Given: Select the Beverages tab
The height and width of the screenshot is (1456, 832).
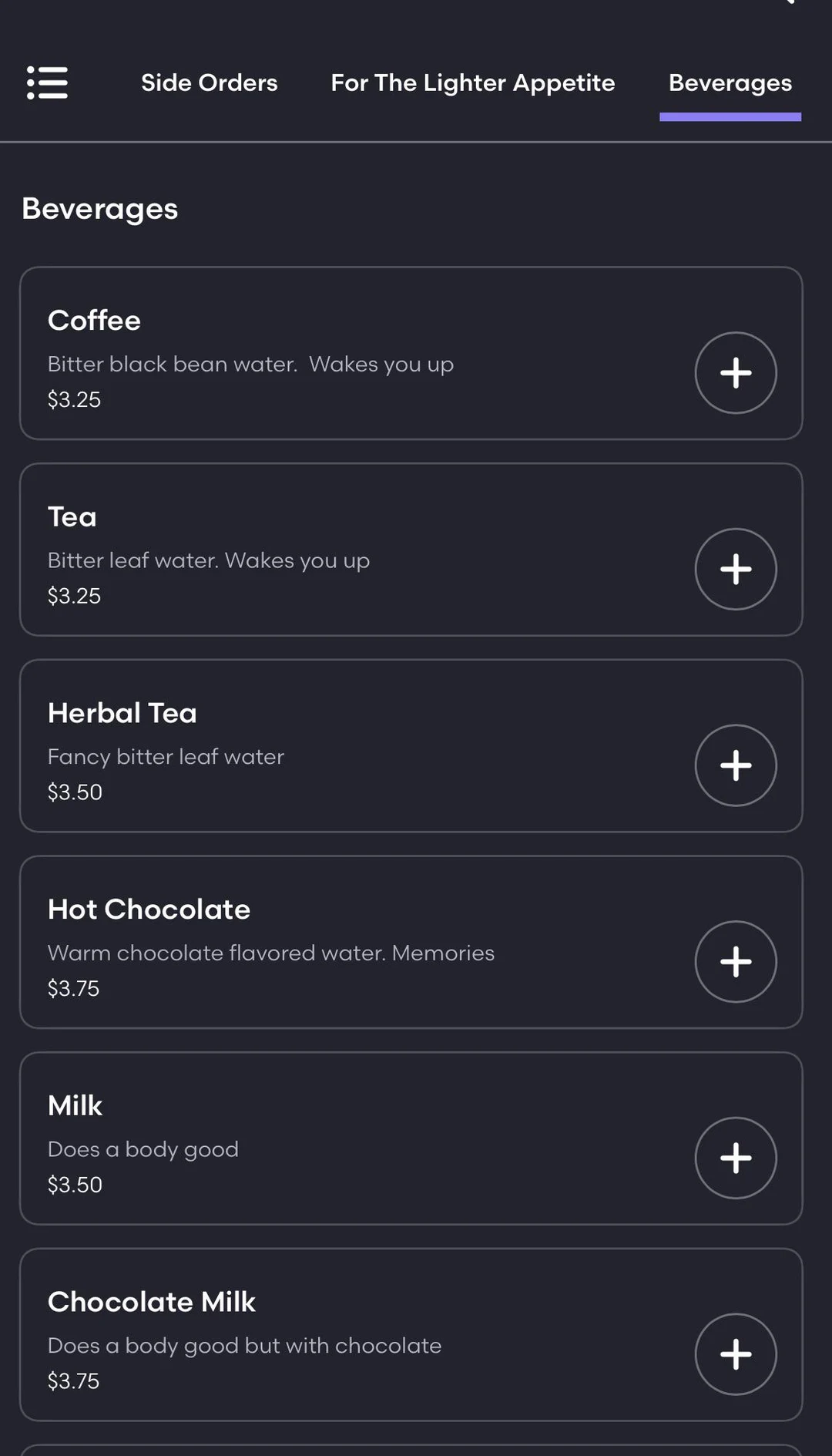Looking at the screenshot, I should (730, 82).
